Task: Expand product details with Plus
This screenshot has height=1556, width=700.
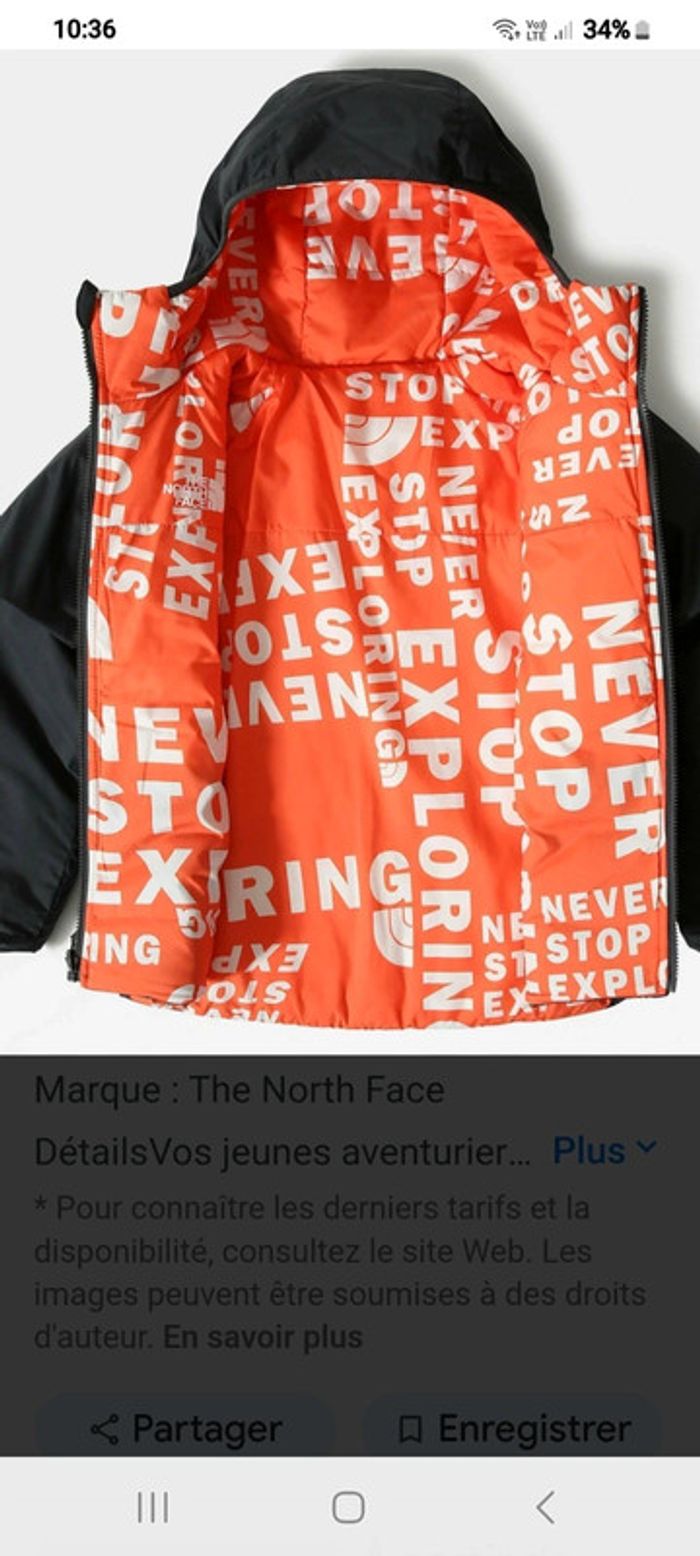Action: (604, 1149)
